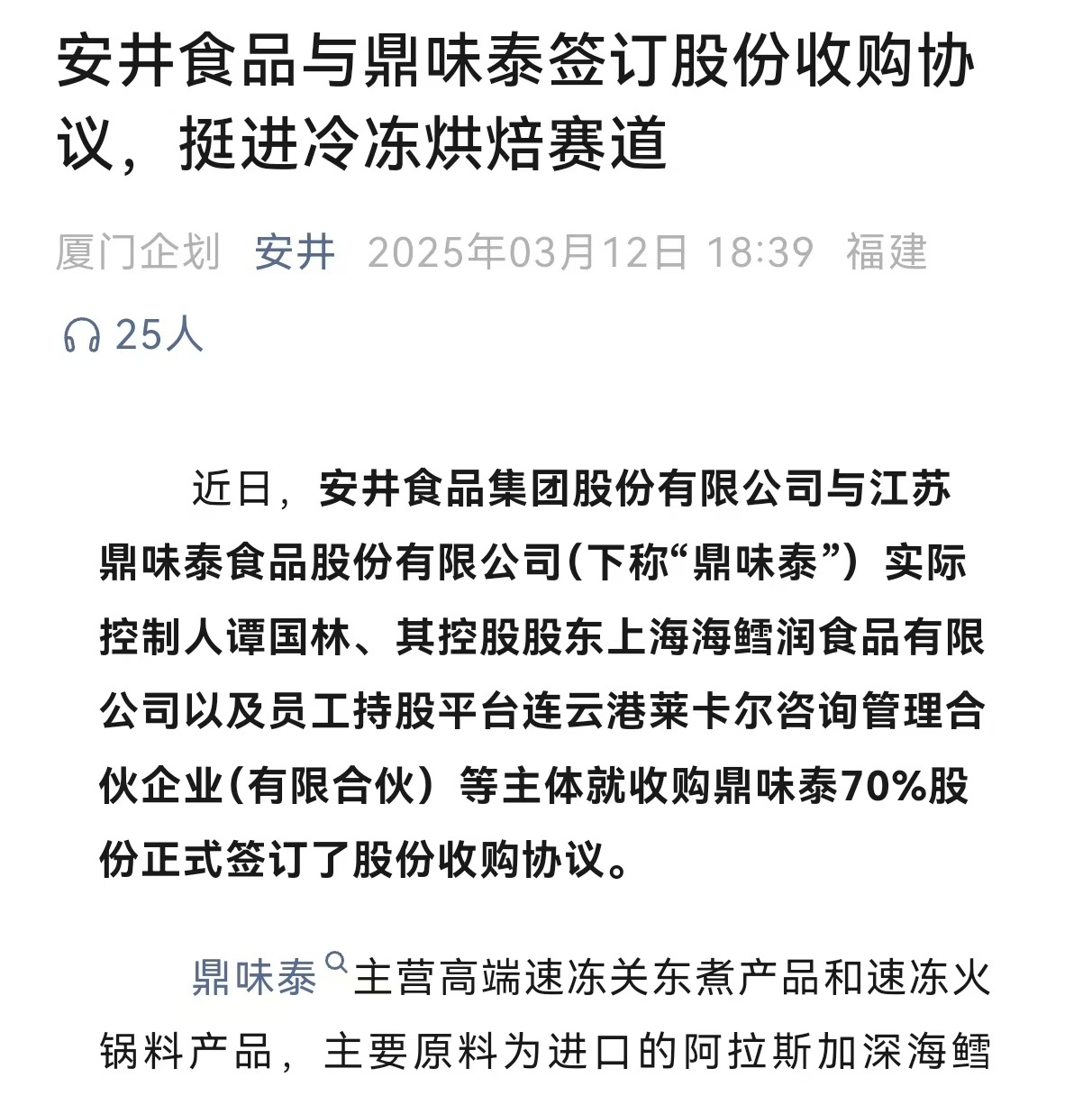
Task: Search the highlighted 鼎味泰 keyword link
Action: [x=255, y=979]
